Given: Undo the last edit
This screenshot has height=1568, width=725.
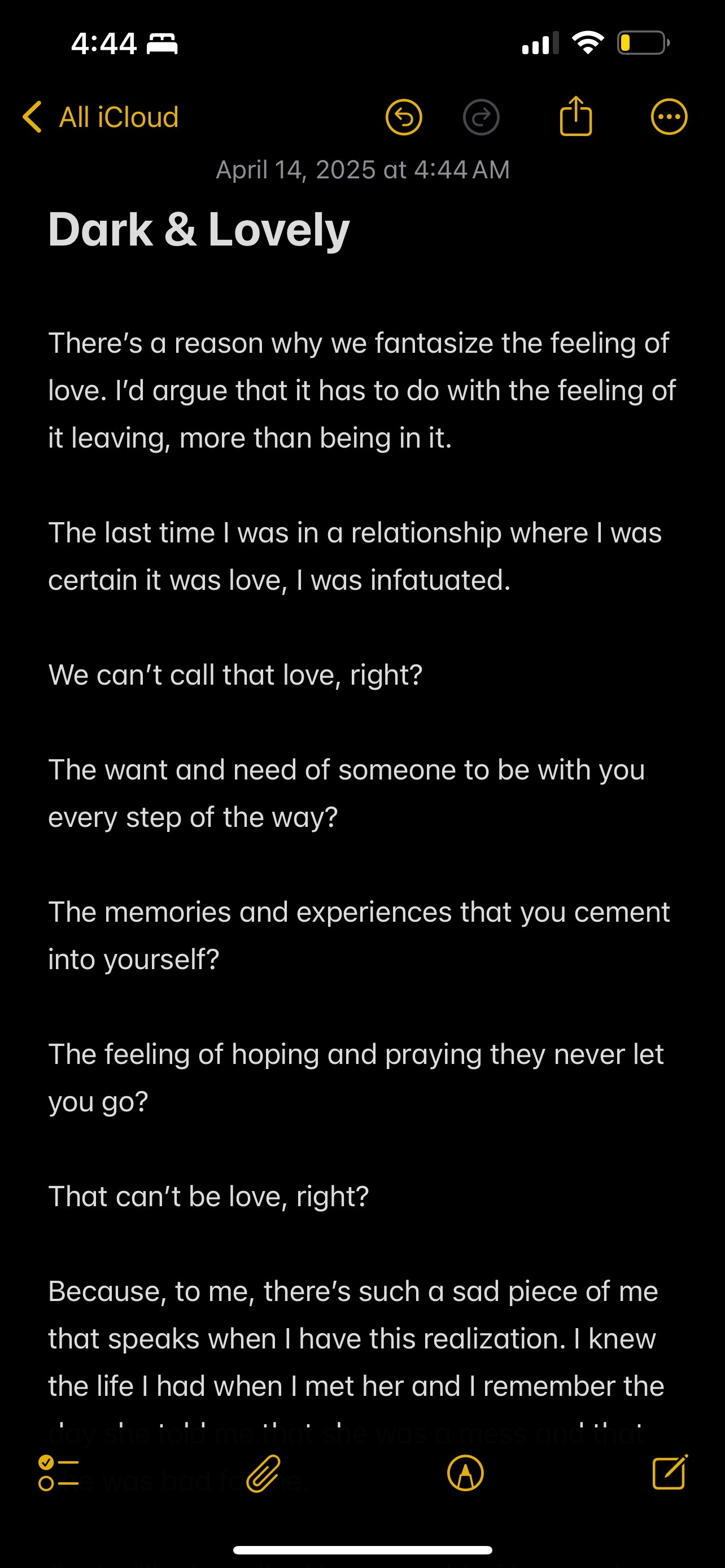Looking at the screenshot, I should (404, 117).
